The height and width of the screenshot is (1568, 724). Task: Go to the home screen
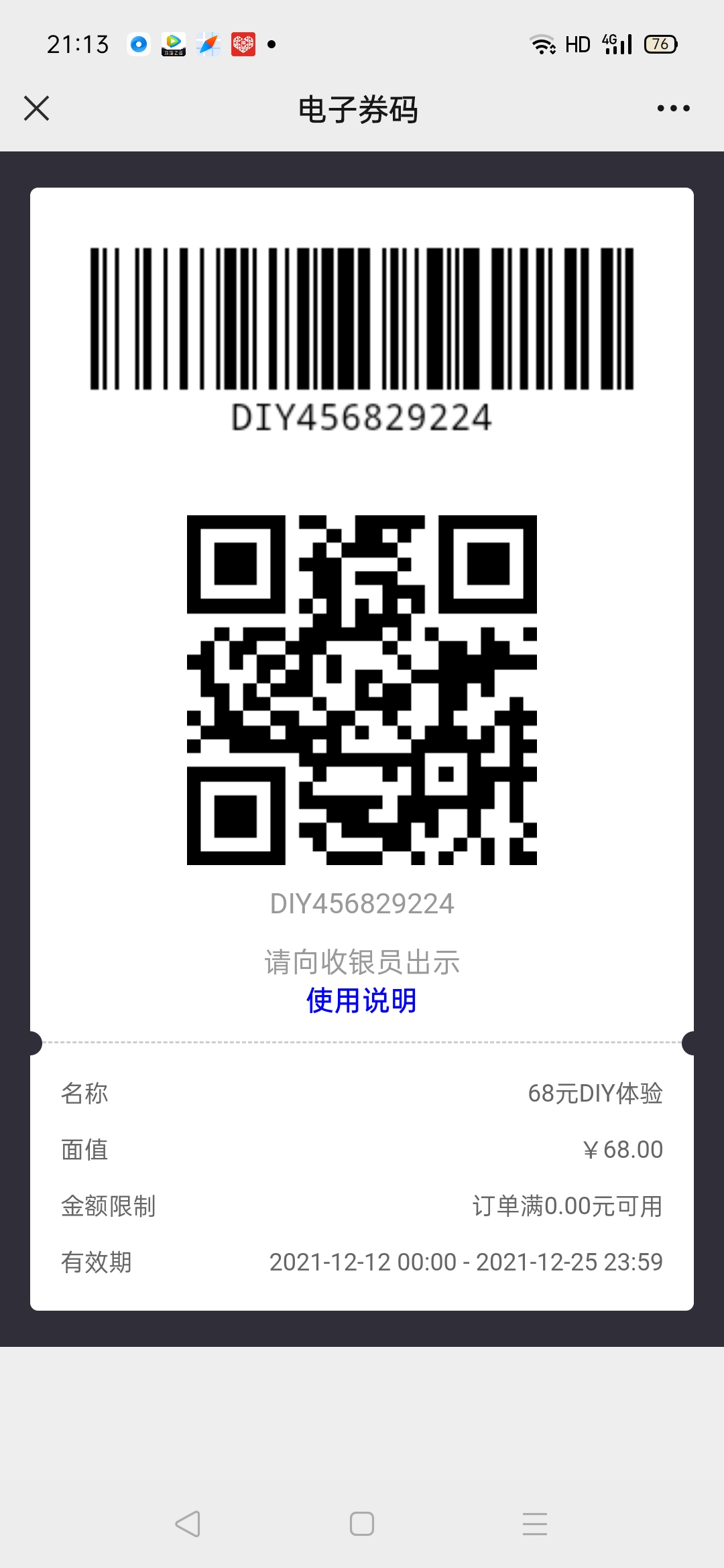click(x=362, y=1524)
